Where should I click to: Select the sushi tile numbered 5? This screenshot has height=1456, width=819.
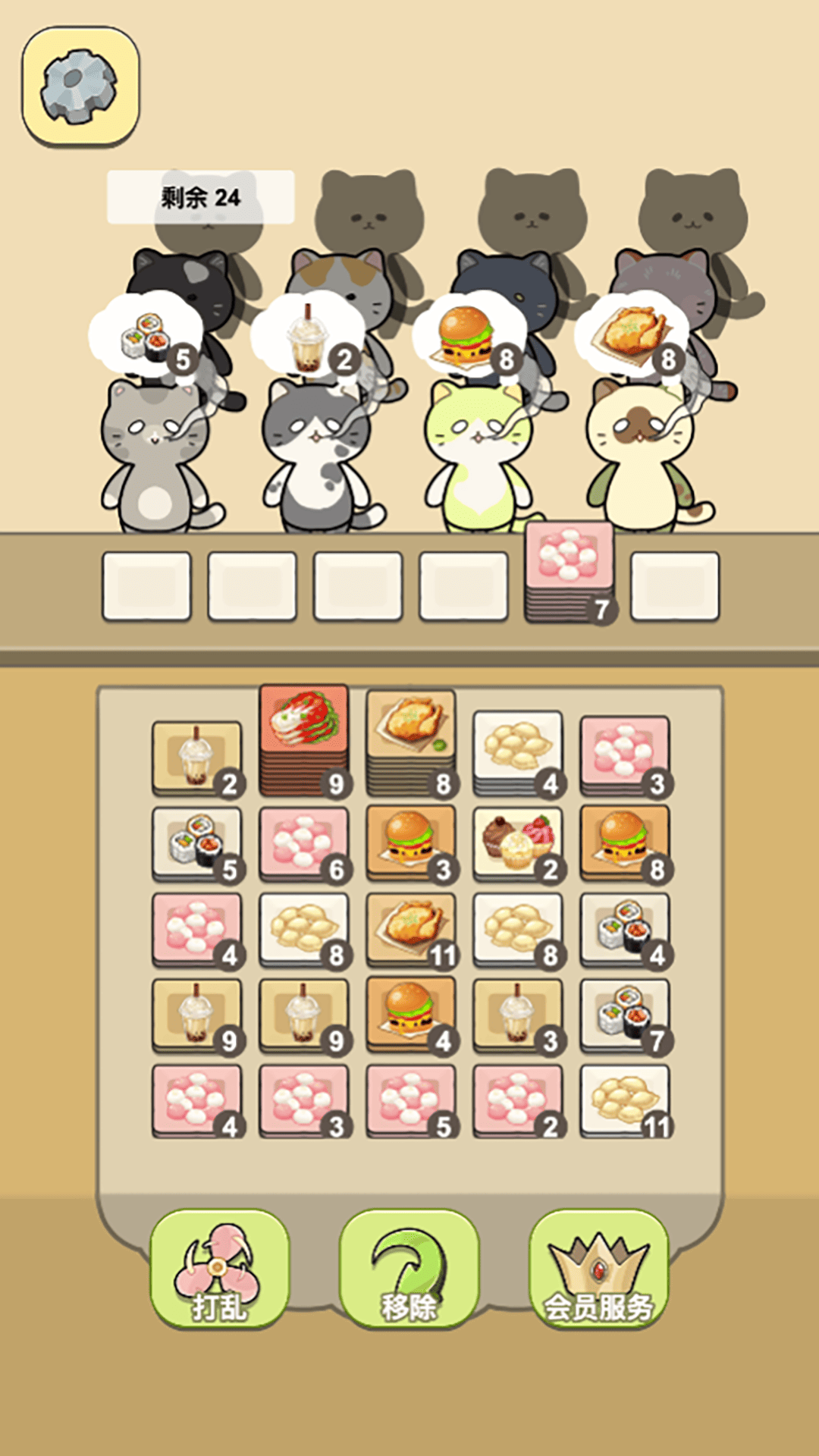click(196, 841)
